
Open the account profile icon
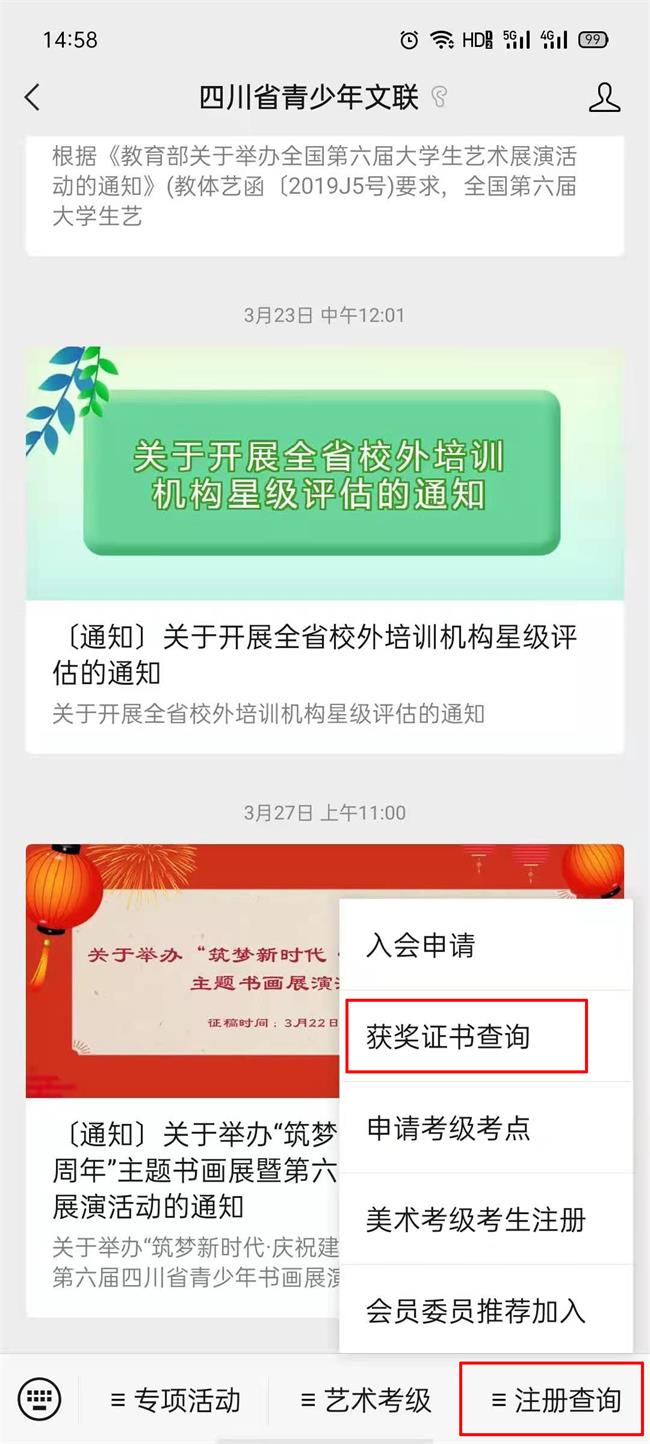[x=603, y=97]
